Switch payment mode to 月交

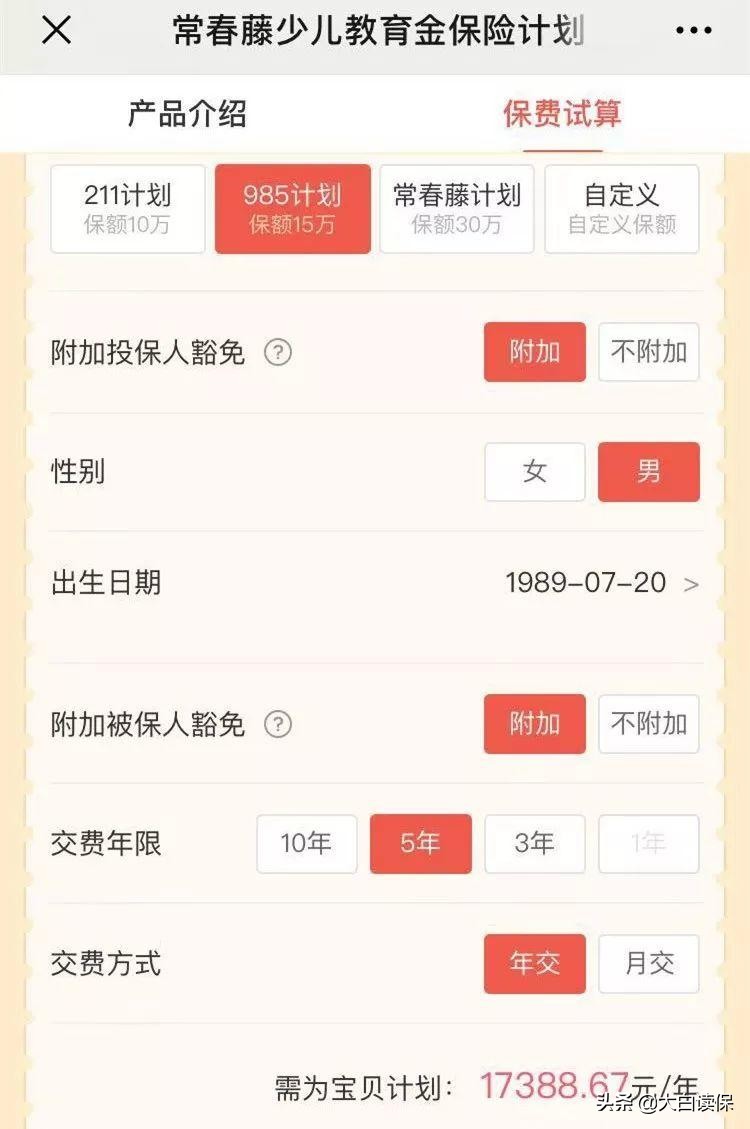648,963
